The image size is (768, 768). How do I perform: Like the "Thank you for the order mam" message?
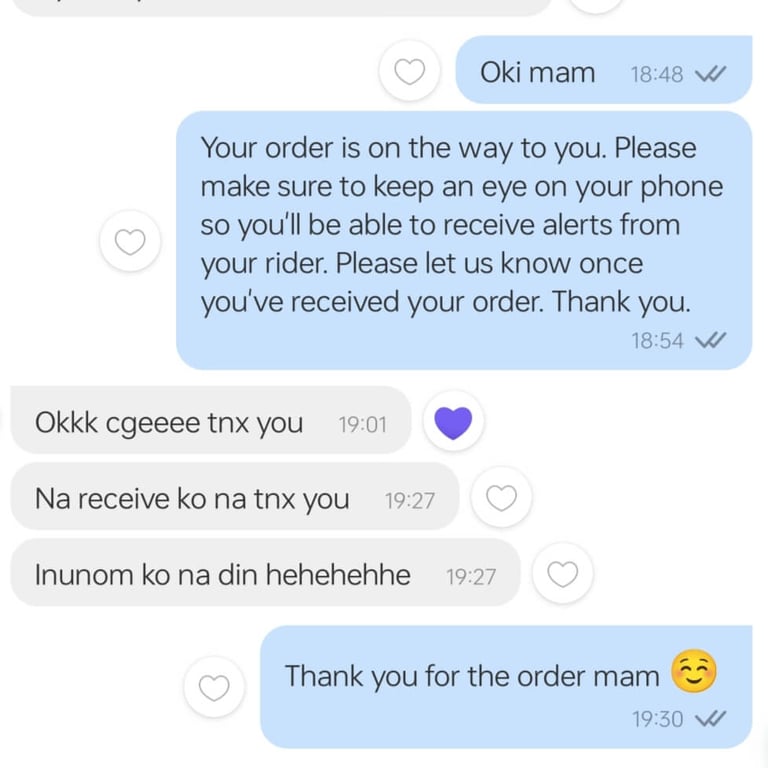214,687
